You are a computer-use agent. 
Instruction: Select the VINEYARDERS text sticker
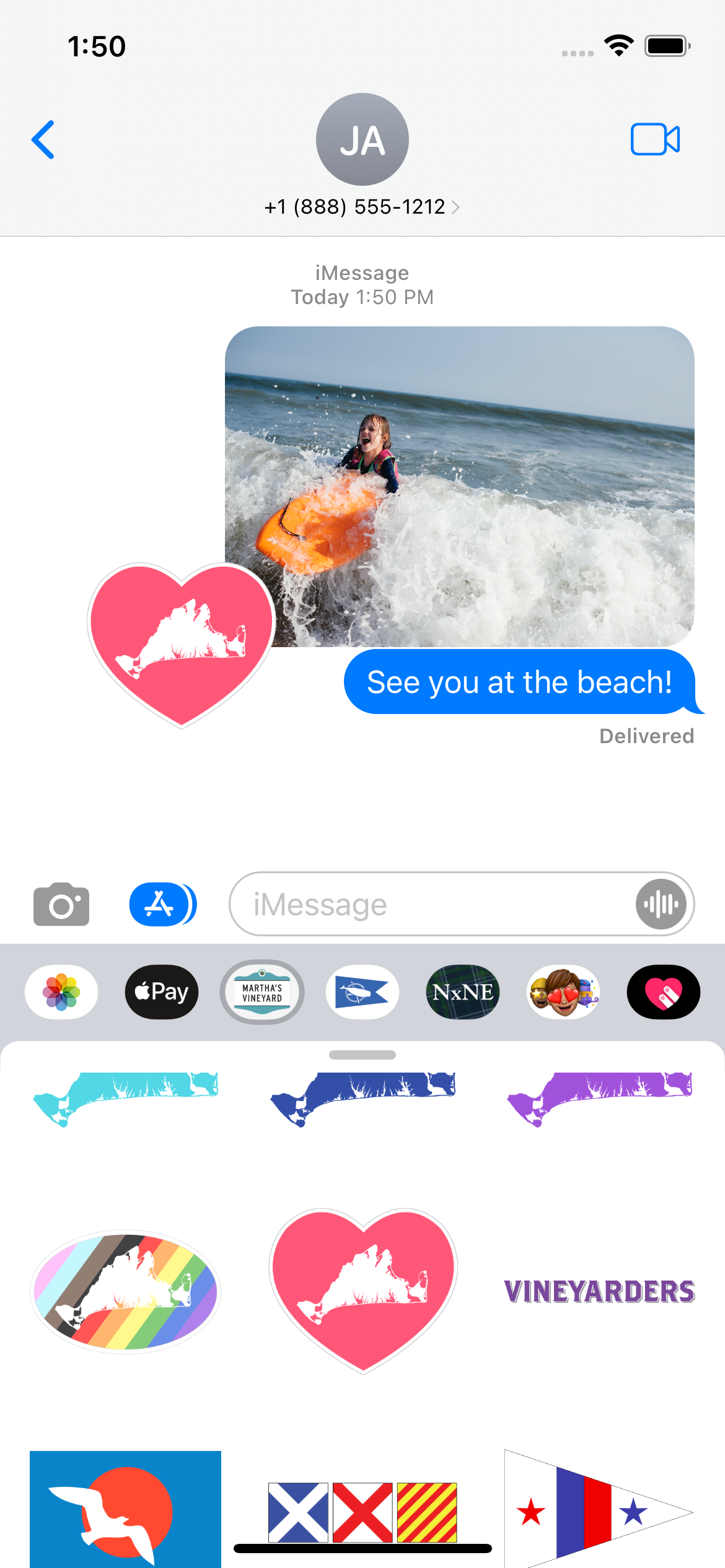click(x=599, y=1291)
